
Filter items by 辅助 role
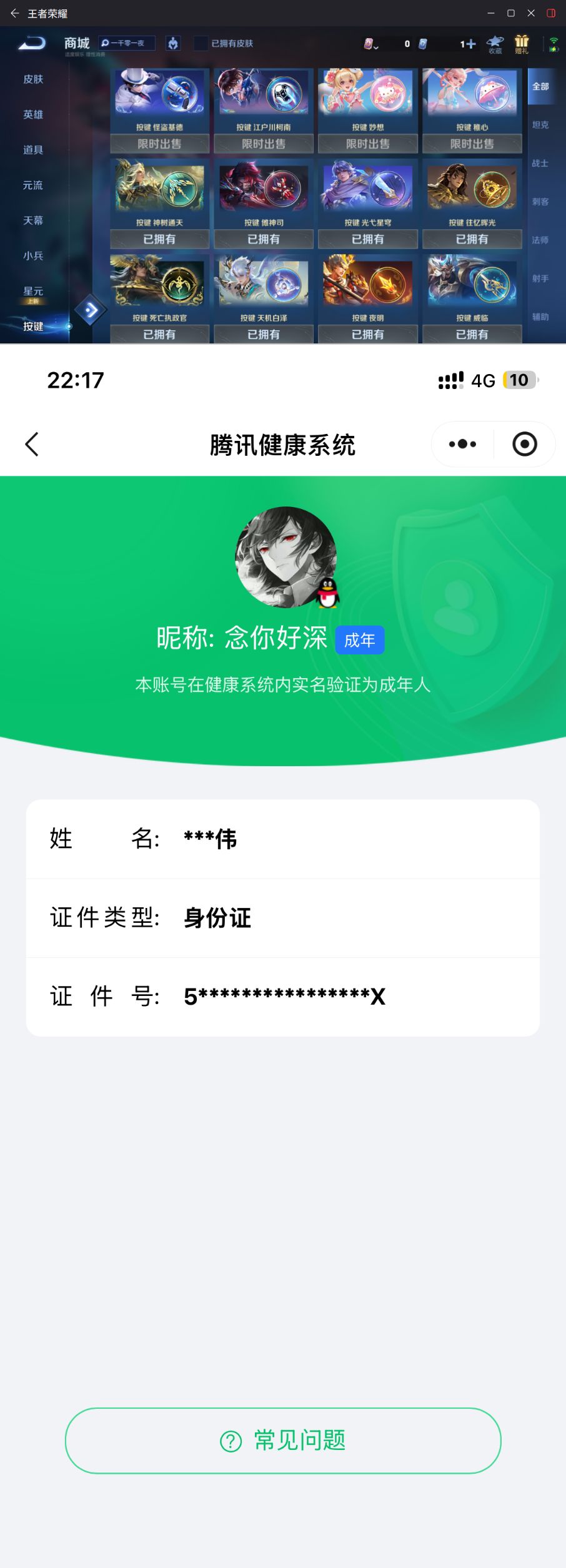540,317
